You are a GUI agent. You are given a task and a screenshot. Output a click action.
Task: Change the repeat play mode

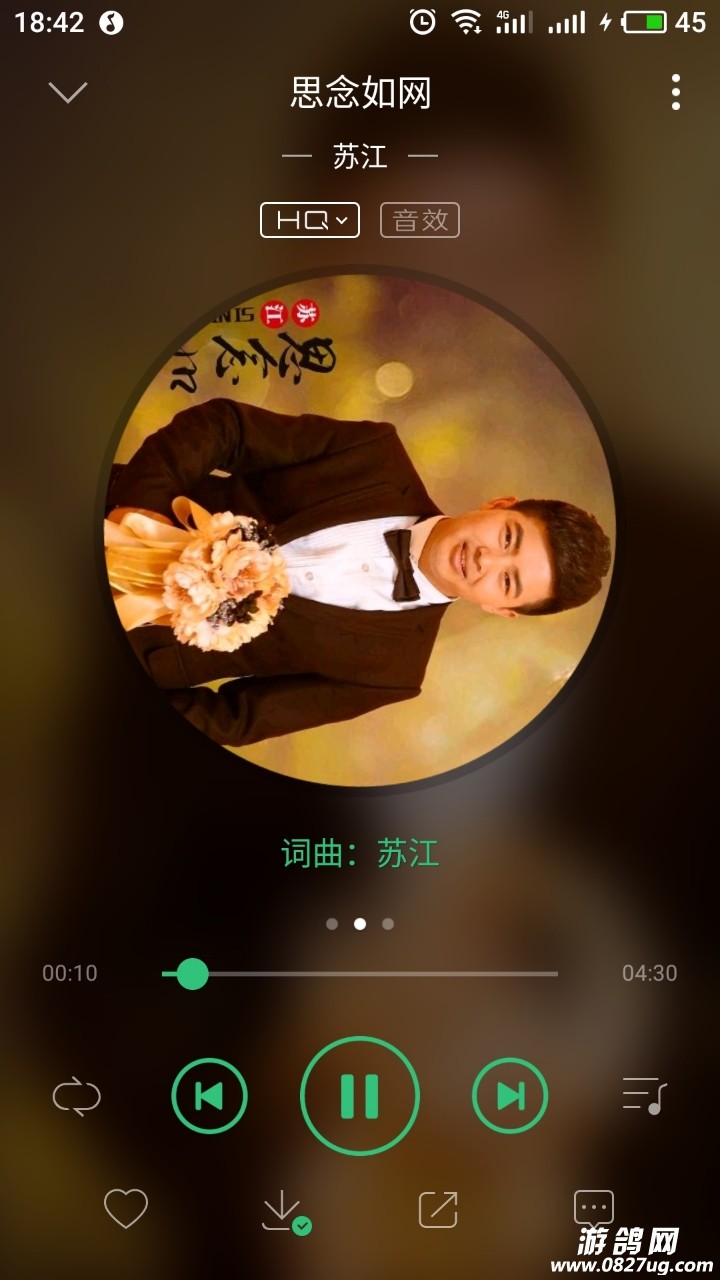tap(77, 1096)
